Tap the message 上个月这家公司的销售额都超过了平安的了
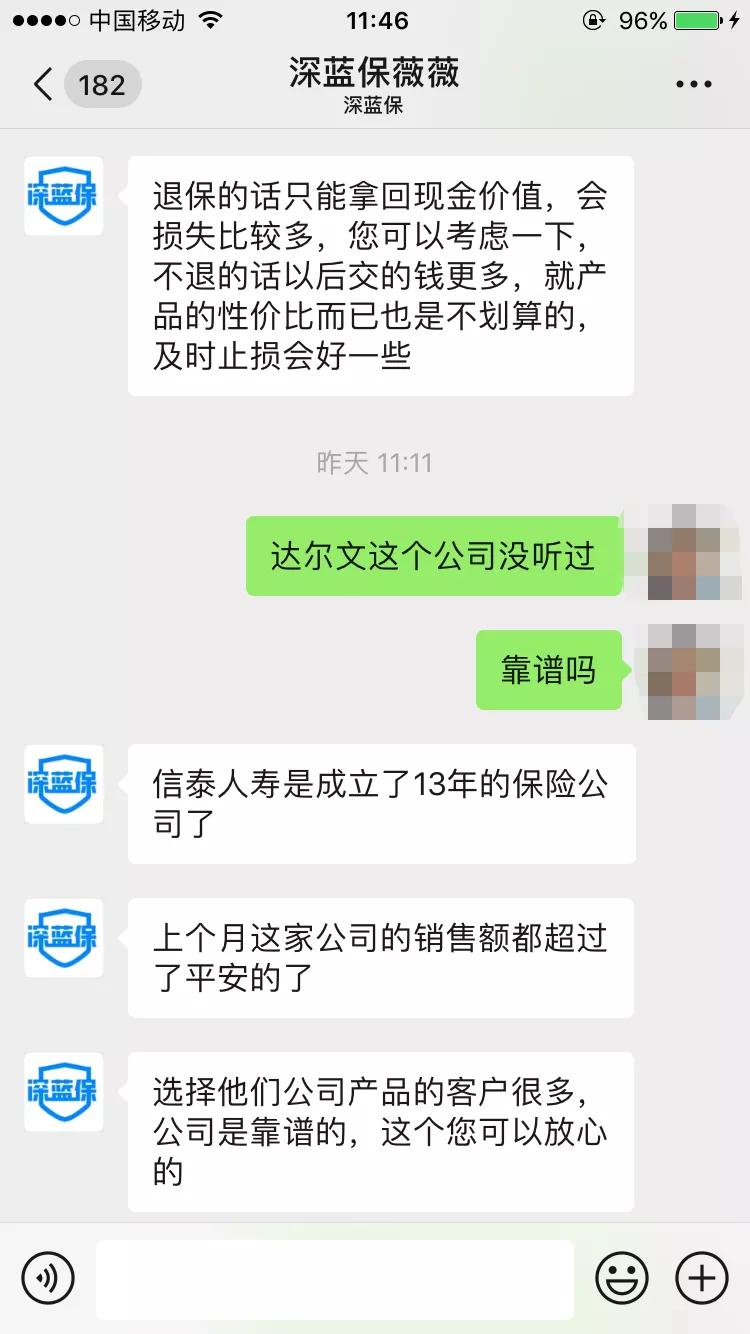 click(x=380, y=957)
